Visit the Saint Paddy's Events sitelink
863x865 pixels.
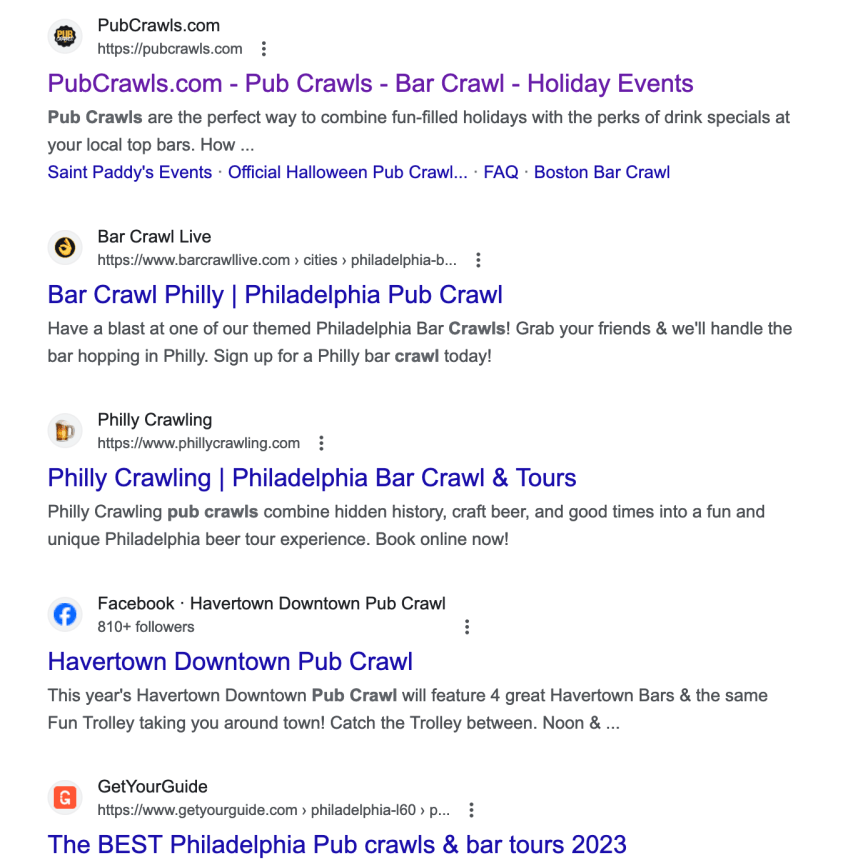[130, 172]
